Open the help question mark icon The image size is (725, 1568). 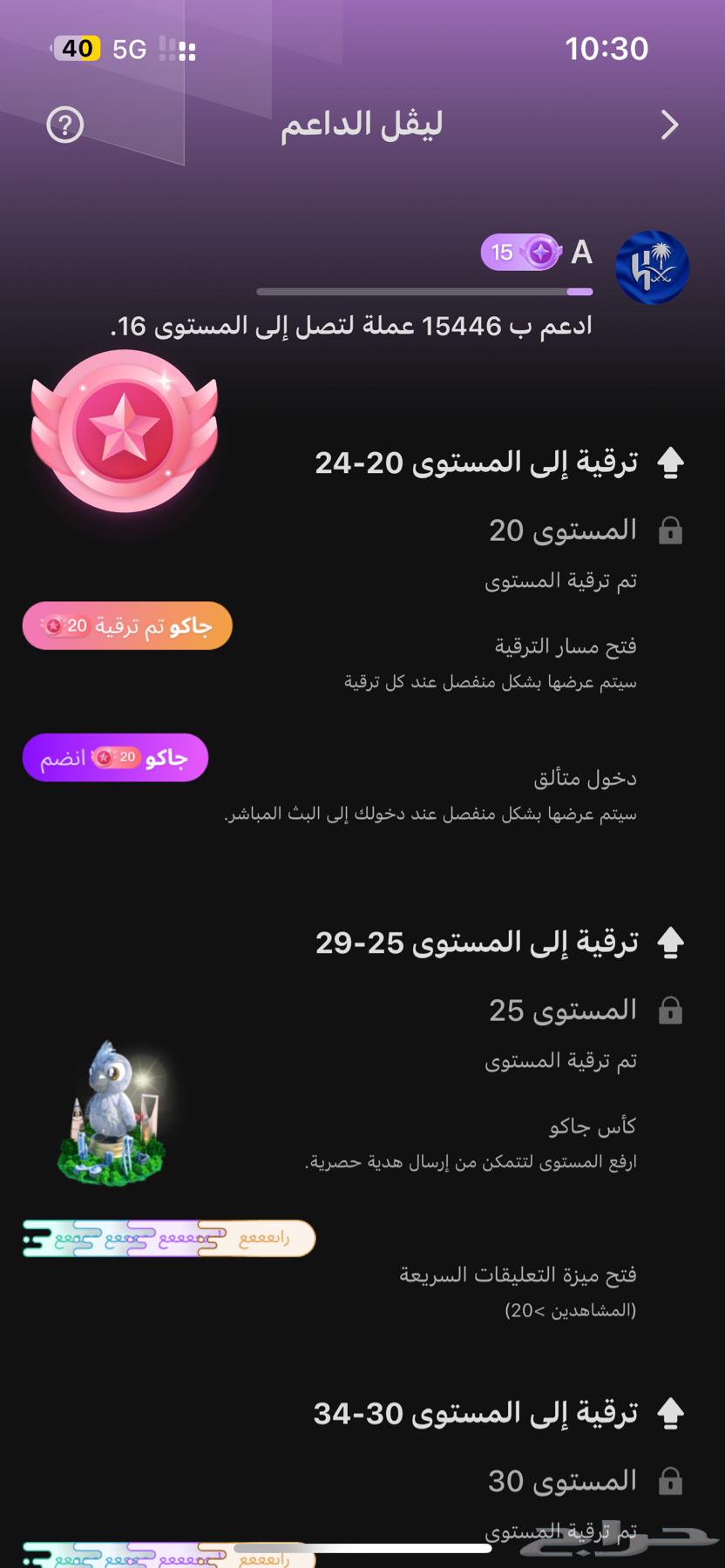point(65,125)
